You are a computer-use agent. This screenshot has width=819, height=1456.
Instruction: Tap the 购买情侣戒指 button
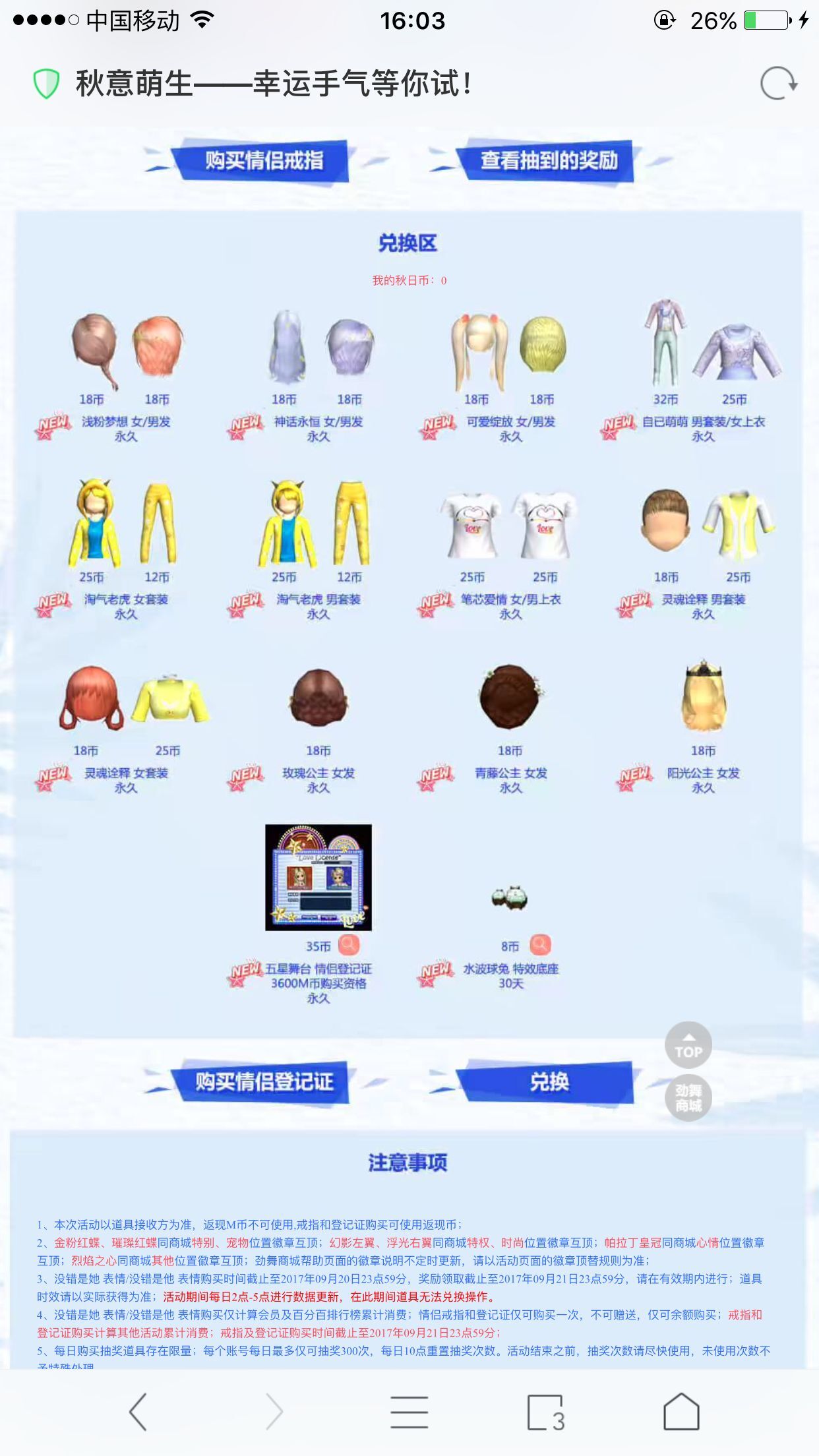[x=262, y=160]
